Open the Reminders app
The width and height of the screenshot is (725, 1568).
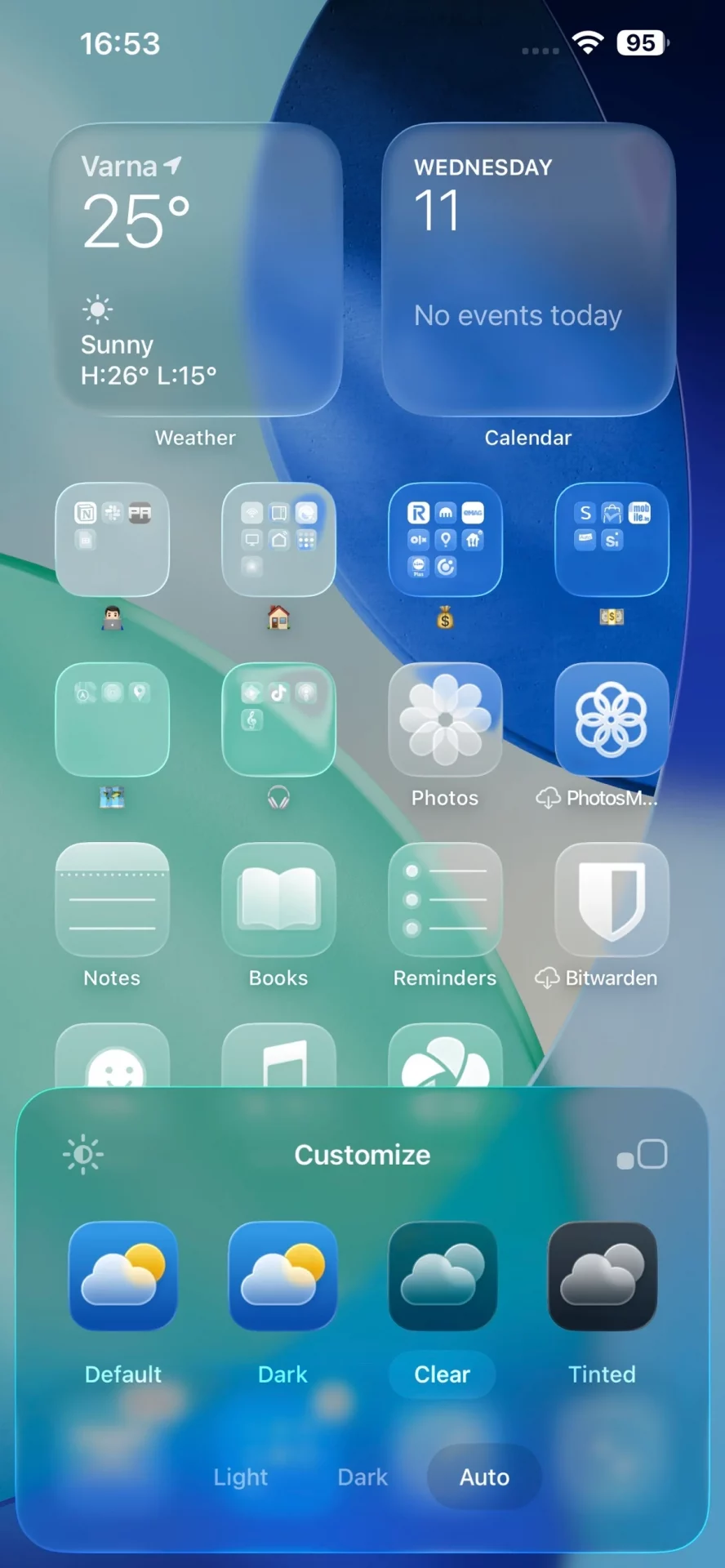[445, 899]
